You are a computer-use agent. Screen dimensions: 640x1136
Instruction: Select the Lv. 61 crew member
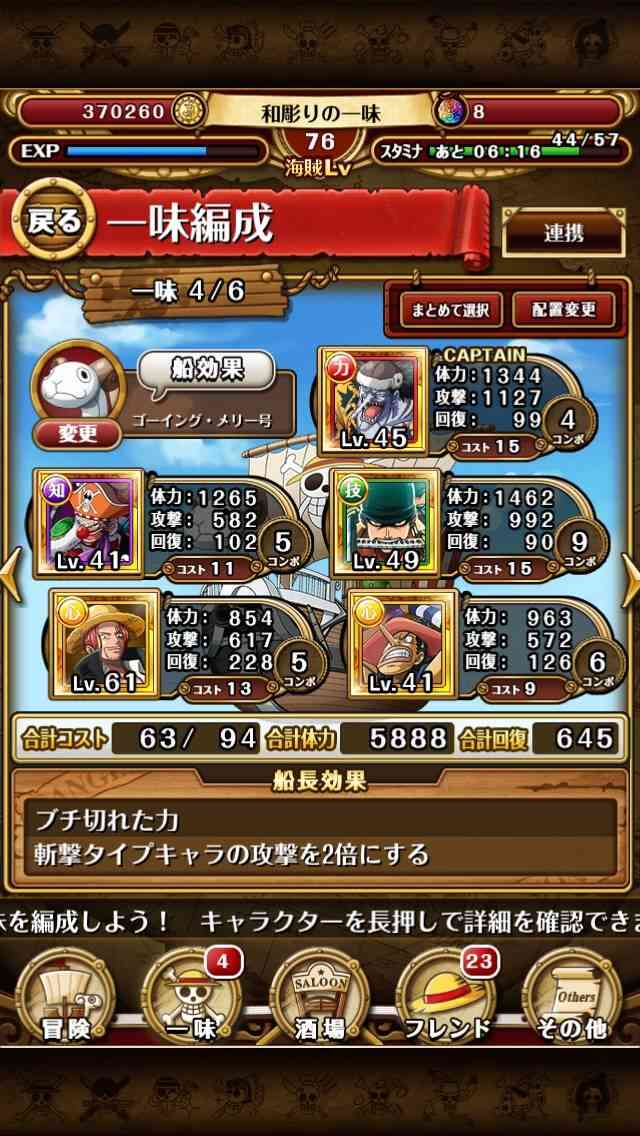[x=105, y=643]
